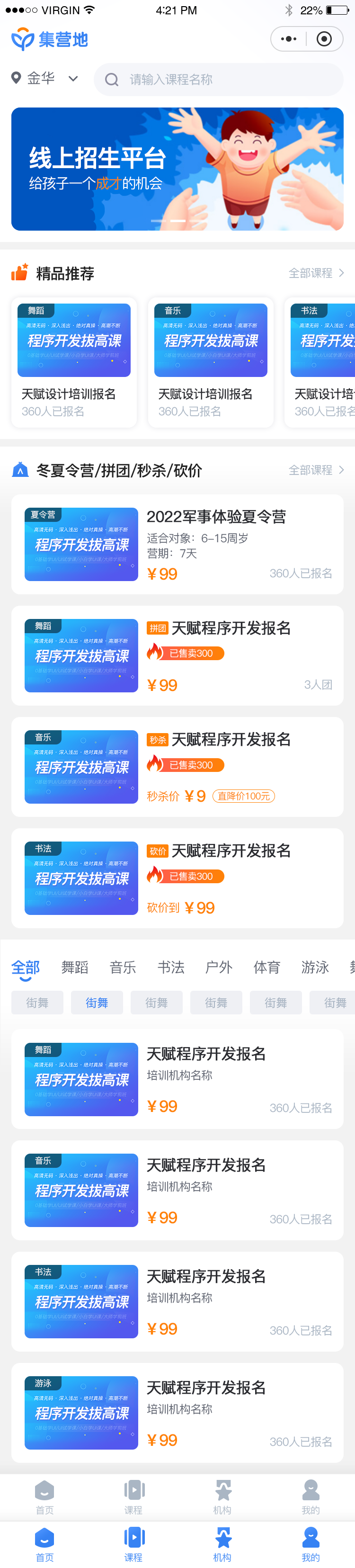Viewport: 355px width, 1568px height.
Task: Switch to the 户外 category tab
Action: pos(219,968)
